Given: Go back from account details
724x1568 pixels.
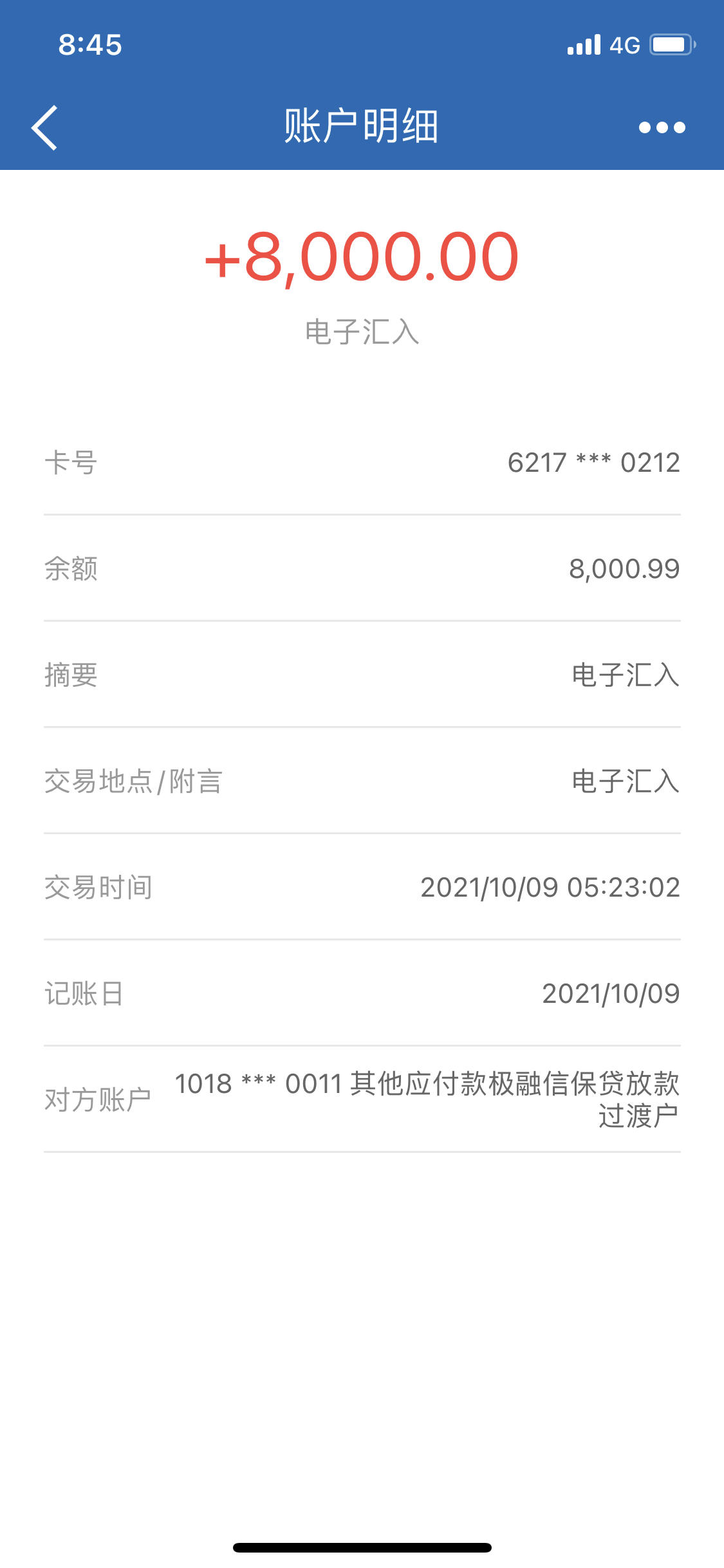Looking at the screenshot, I should pyautogui.click(x=44, y=127).
